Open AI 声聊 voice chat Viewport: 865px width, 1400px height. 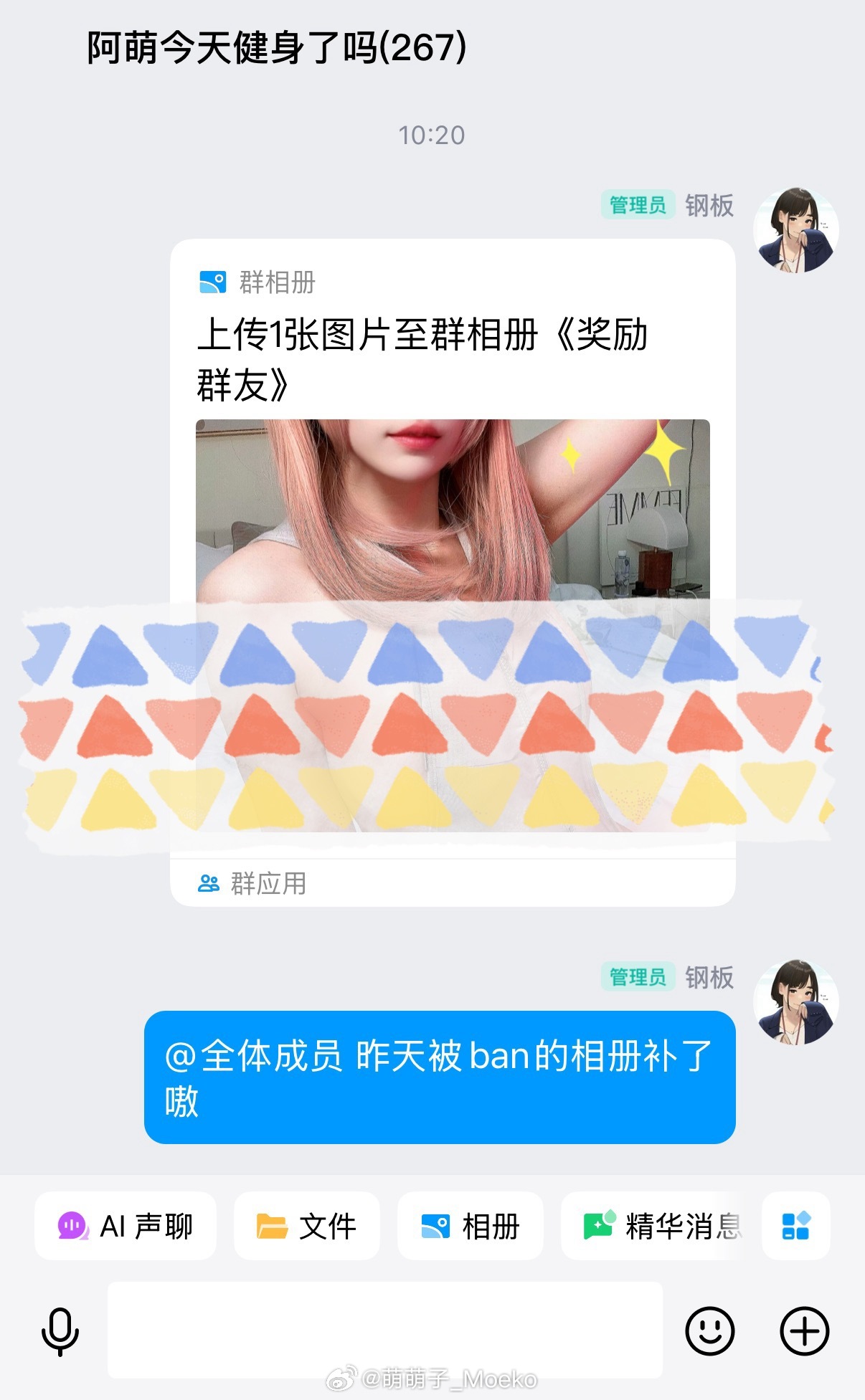(126, 1226)
